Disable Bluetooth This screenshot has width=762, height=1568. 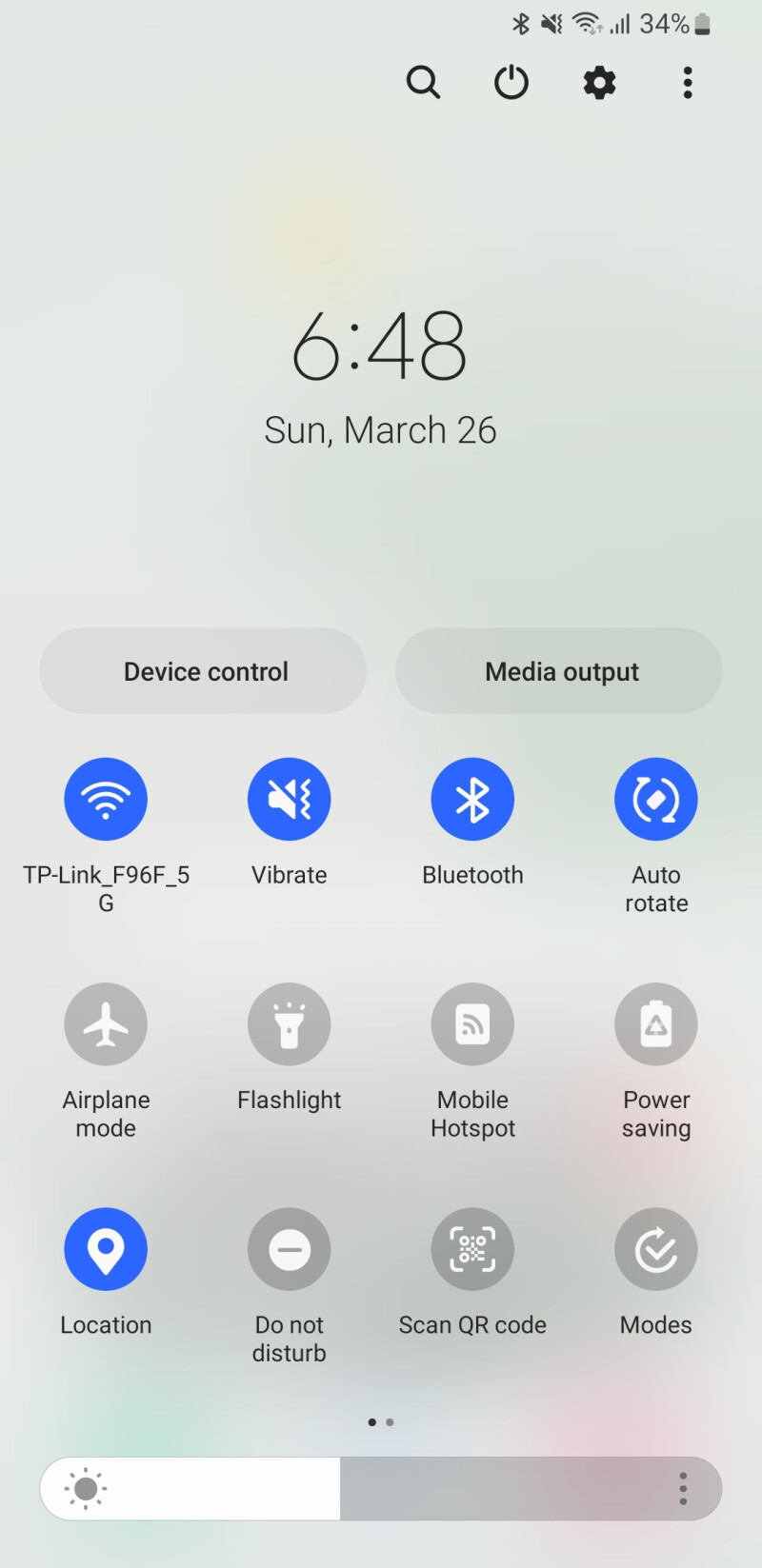tap(472, 799)
